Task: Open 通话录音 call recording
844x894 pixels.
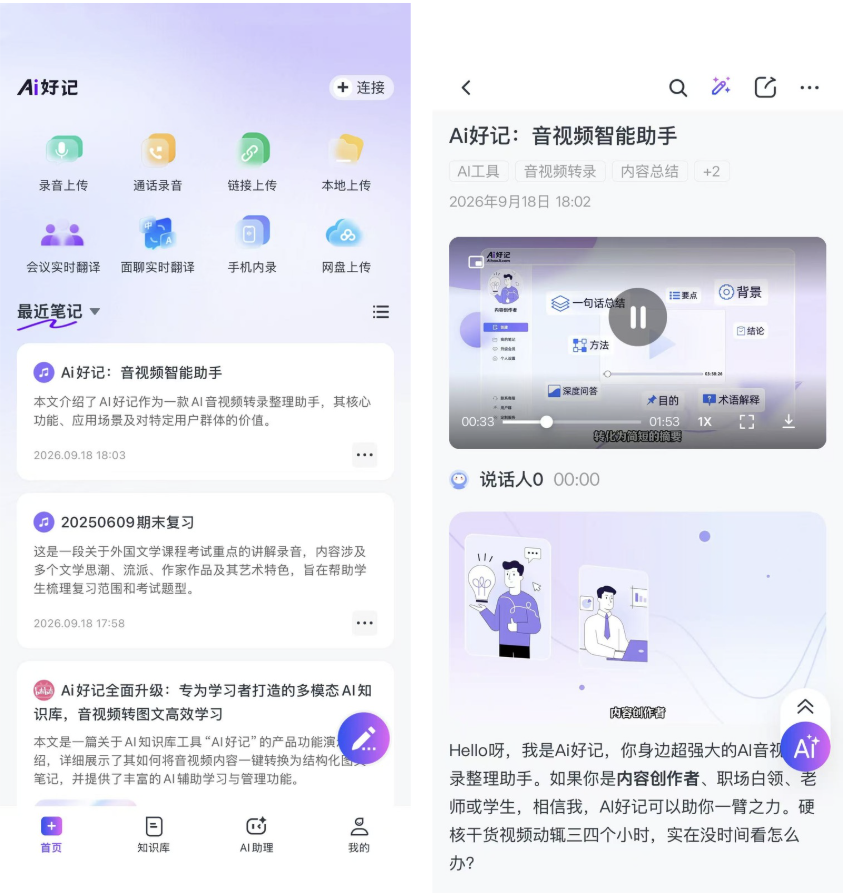Action: coord(158,162)
